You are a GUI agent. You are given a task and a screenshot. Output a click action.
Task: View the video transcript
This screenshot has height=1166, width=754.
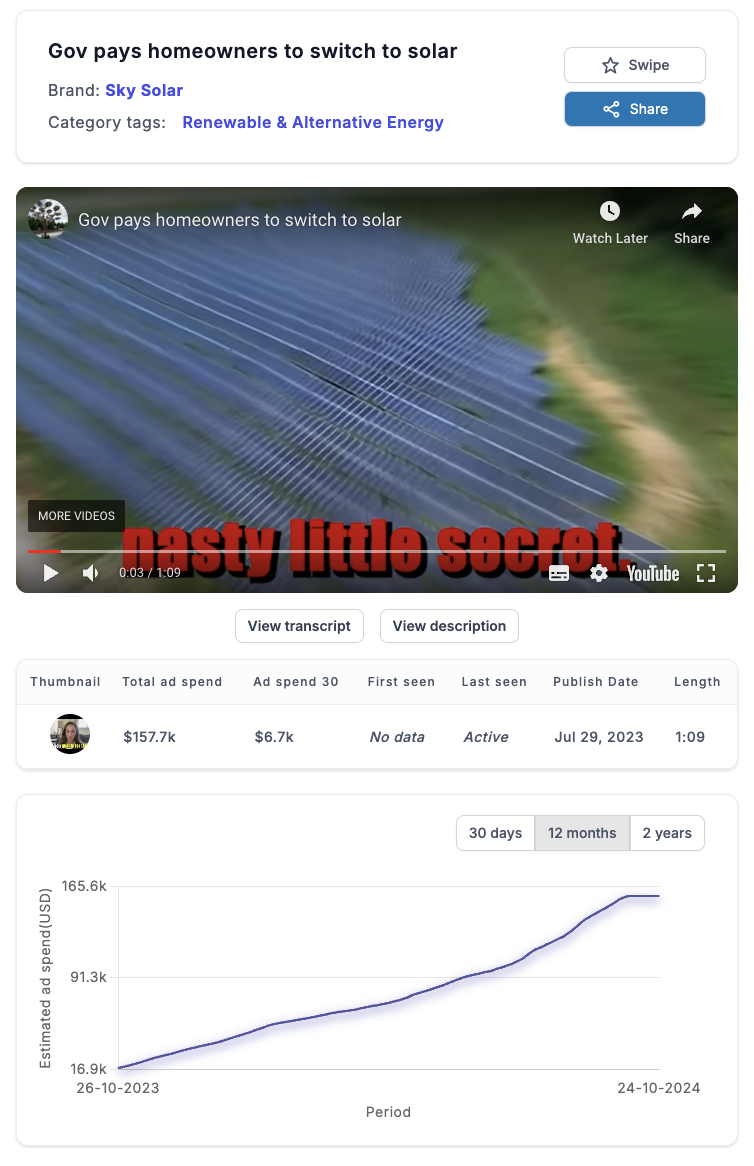(x=299, y=626)
